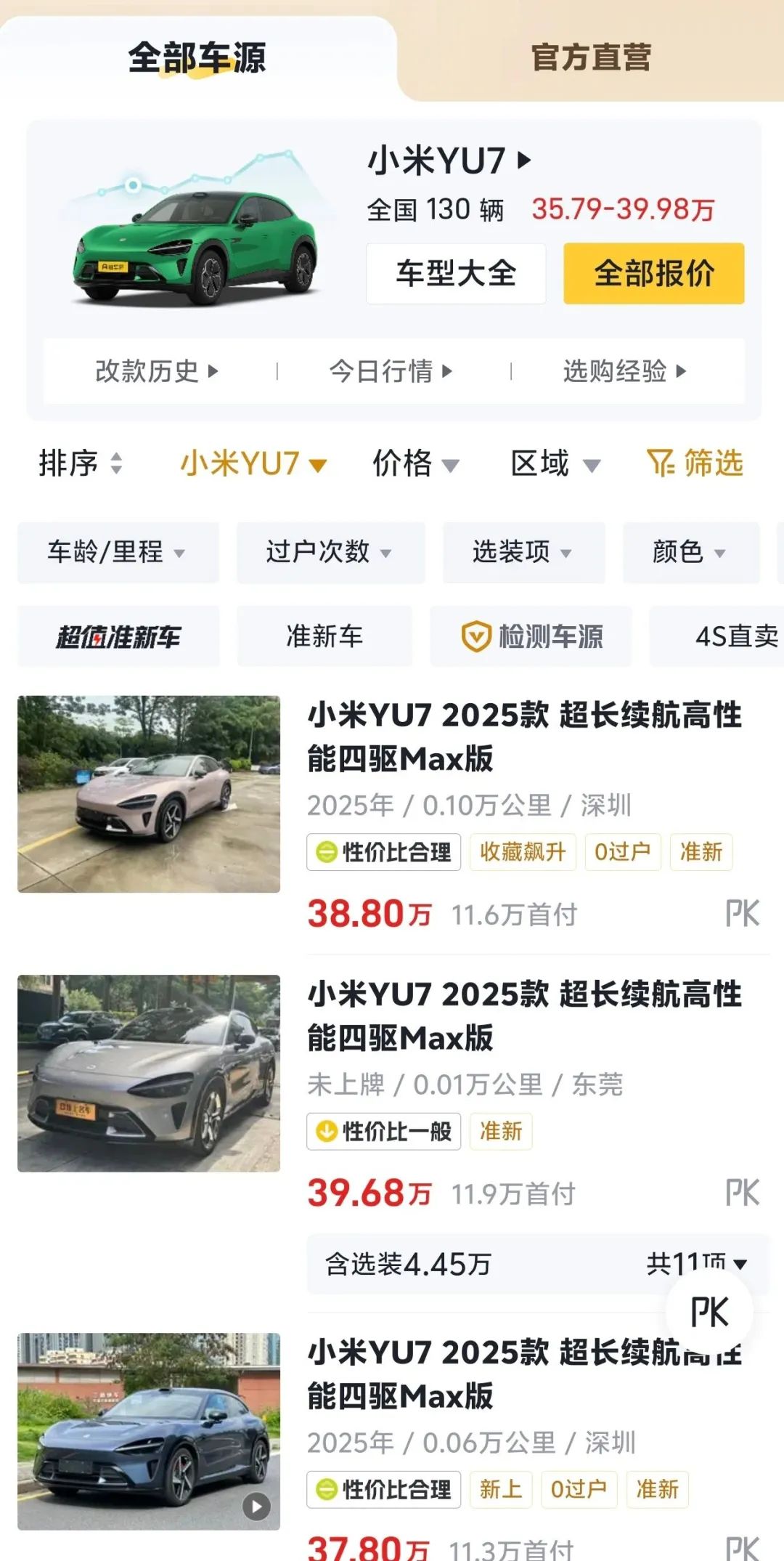The width and height of the screenshot is (784, 1561).
Task: View 全部报价 pricing
Action: (654, 274)
